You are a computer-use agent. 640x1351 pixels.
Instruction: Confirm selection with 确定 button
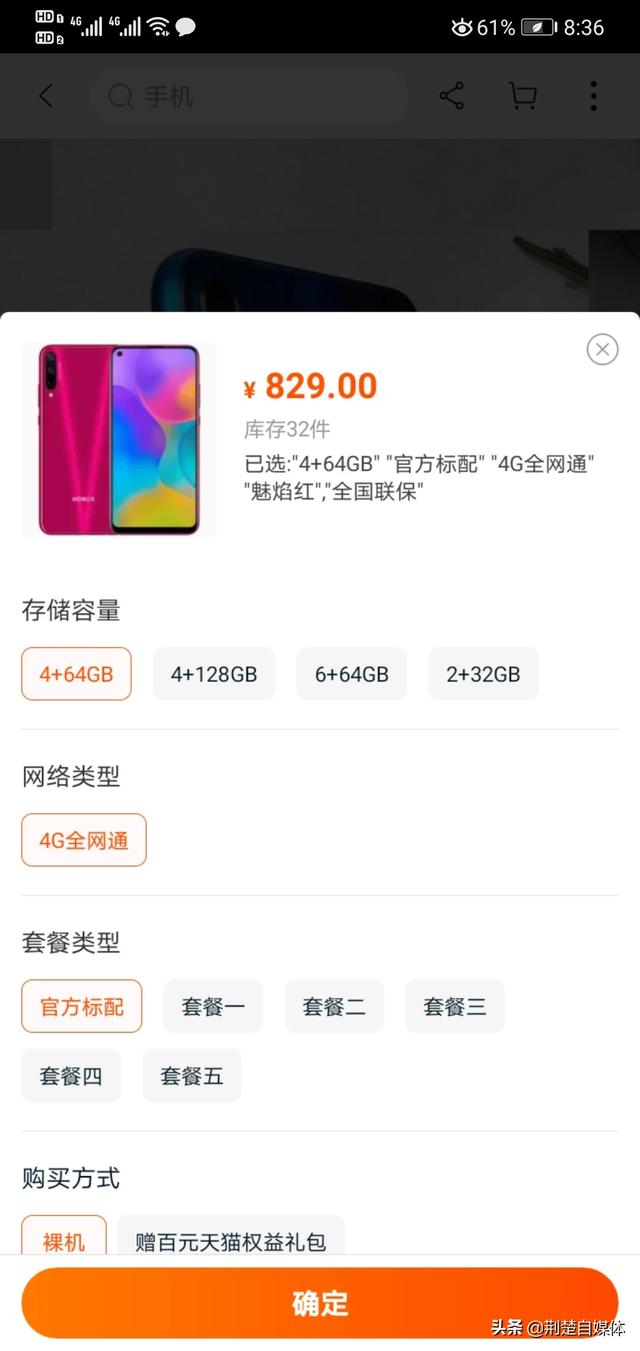point(320,1303)
